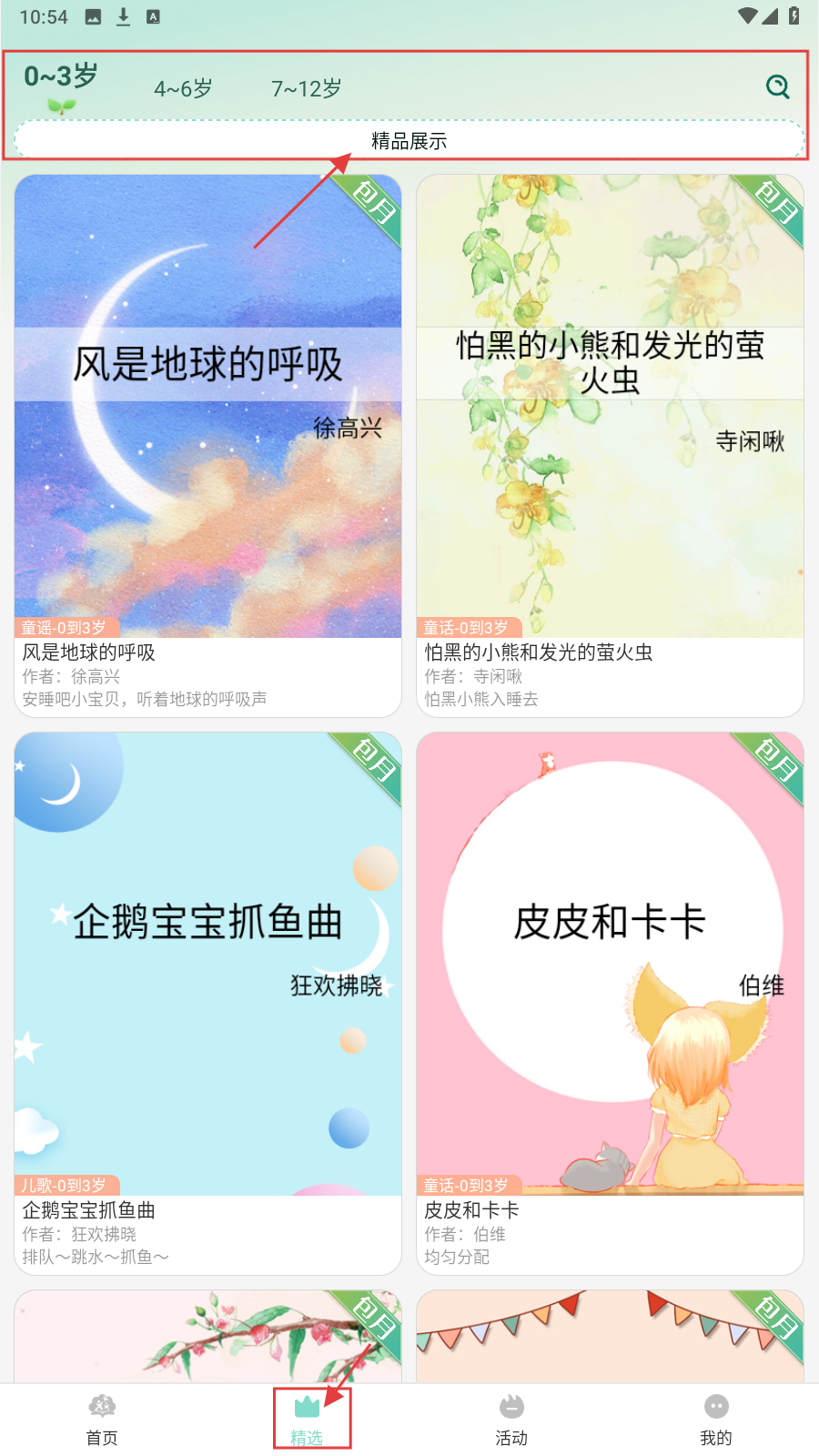Screen dimensions: 819x1456
Task: Select the 精选 tab
Action: (x=307, y=1420)
